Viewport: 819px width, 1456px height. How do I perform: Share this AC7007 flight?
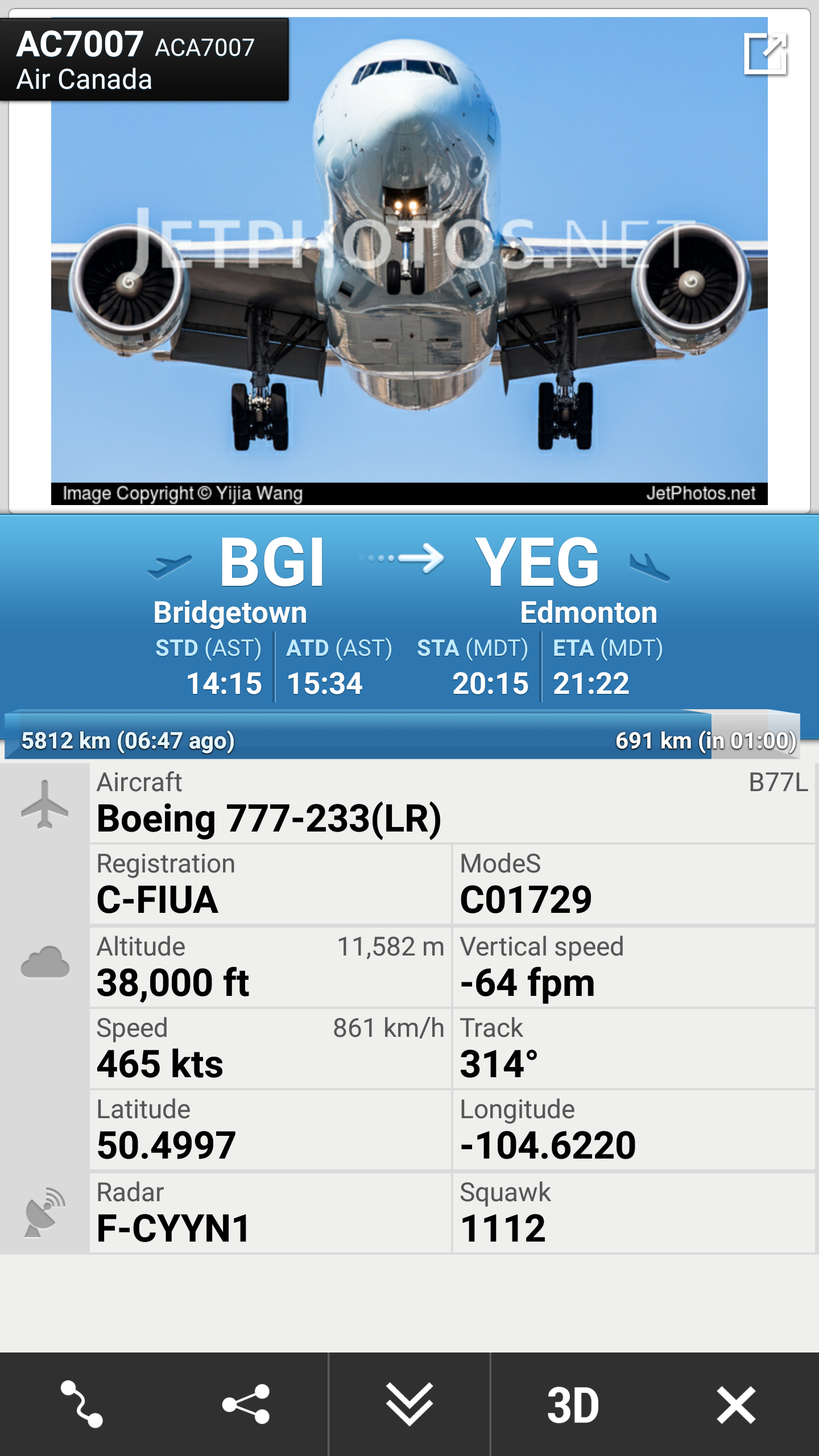246,1404
